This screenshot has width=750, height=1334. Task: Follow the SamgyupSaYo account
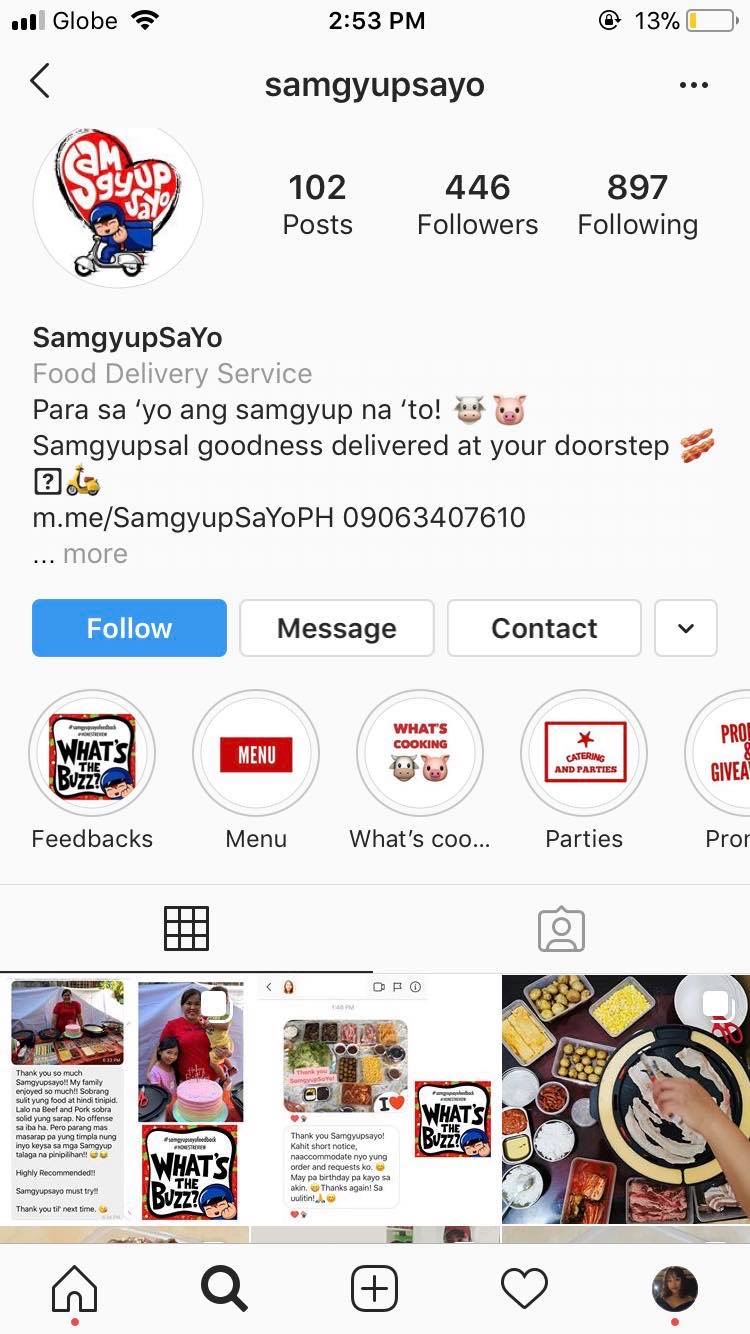pyautogui.click(x=129, y=628)
